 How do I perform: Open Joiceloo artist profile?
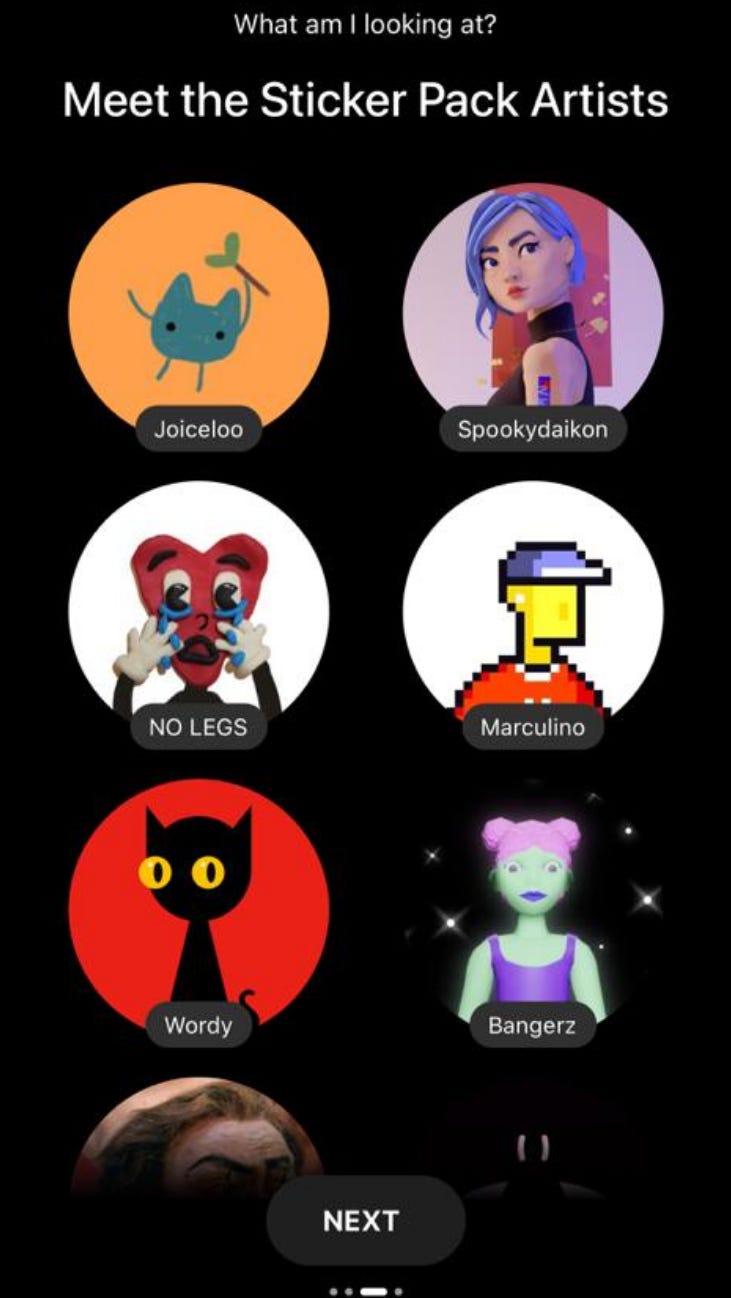(198, 312)
